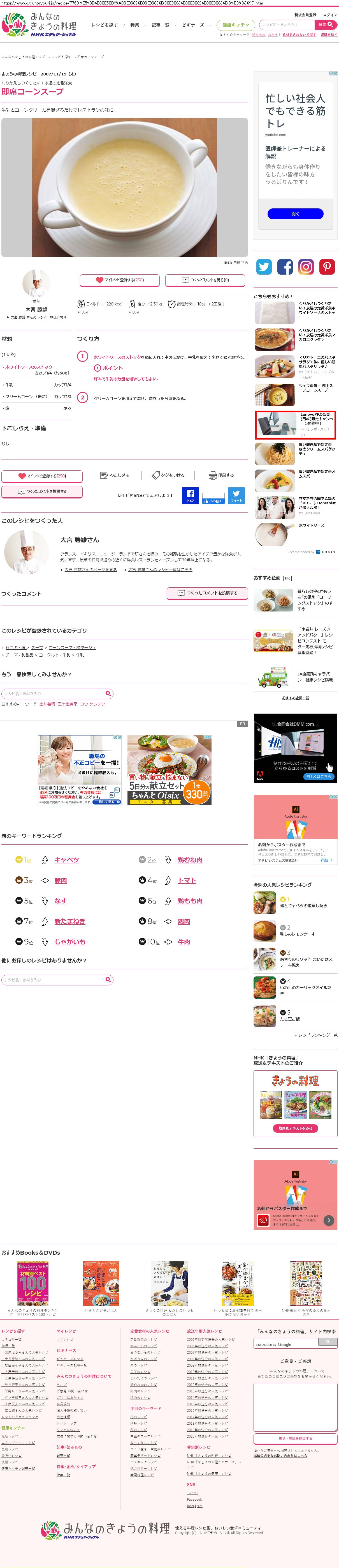The height and width of the screenshot is (1568, 339).
Task: View the レシピランキング一覧 link
Action: 317,1035
